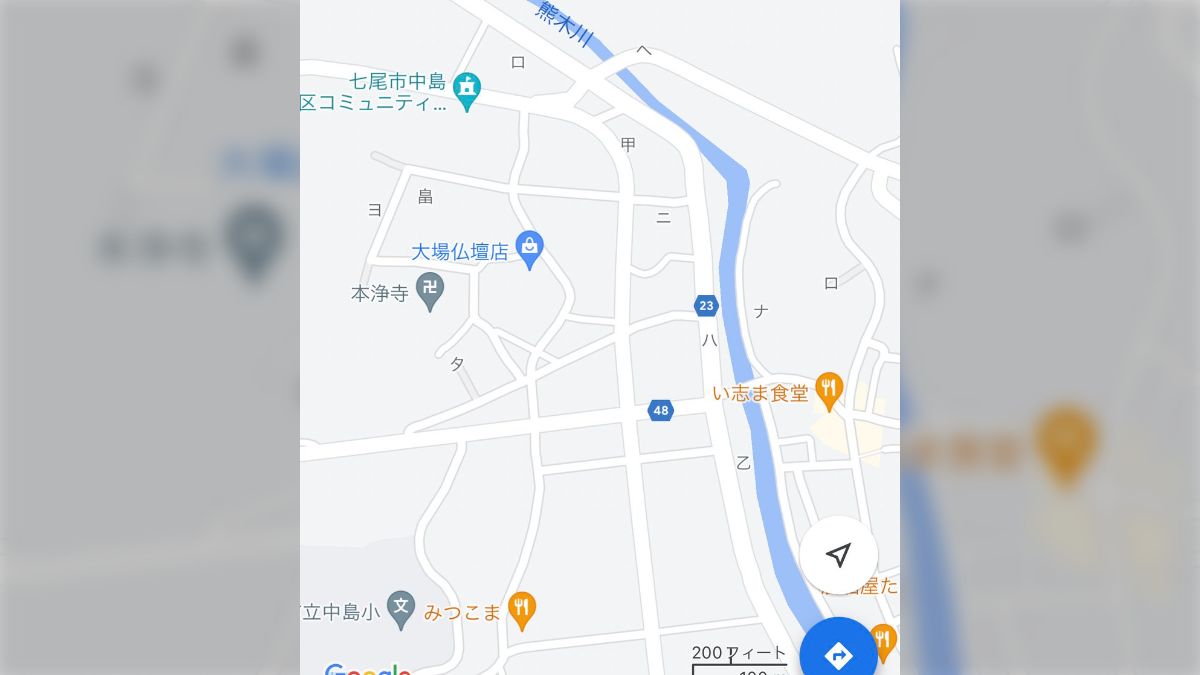Viewport: 1200px width, 675px height.
Task: Tap the my-location arrow button
Action: tap(839, 556)
